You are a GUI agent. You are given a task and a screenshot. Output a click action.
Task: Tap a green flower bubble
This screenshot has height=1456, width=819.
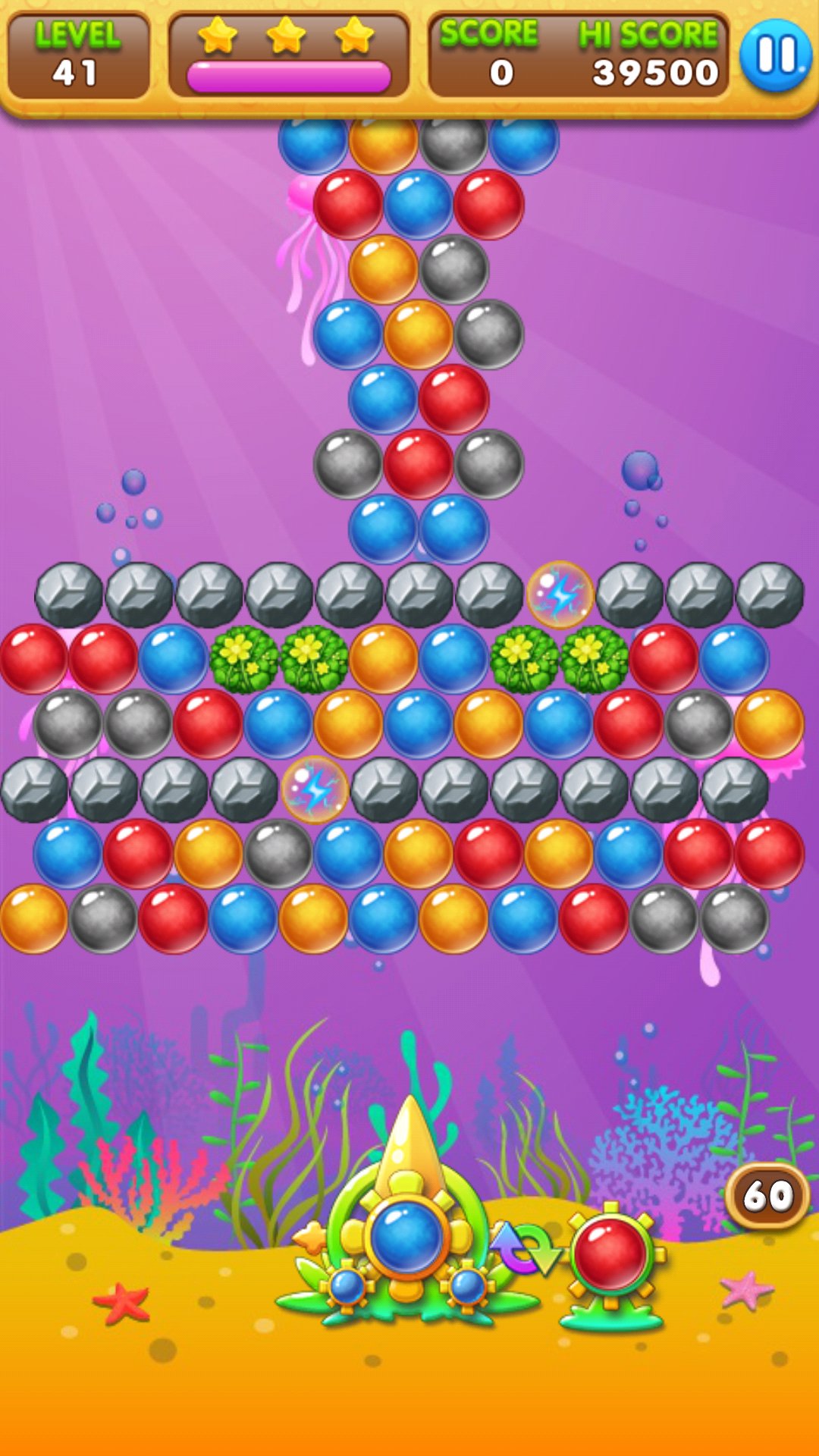[x=243, y=660]
